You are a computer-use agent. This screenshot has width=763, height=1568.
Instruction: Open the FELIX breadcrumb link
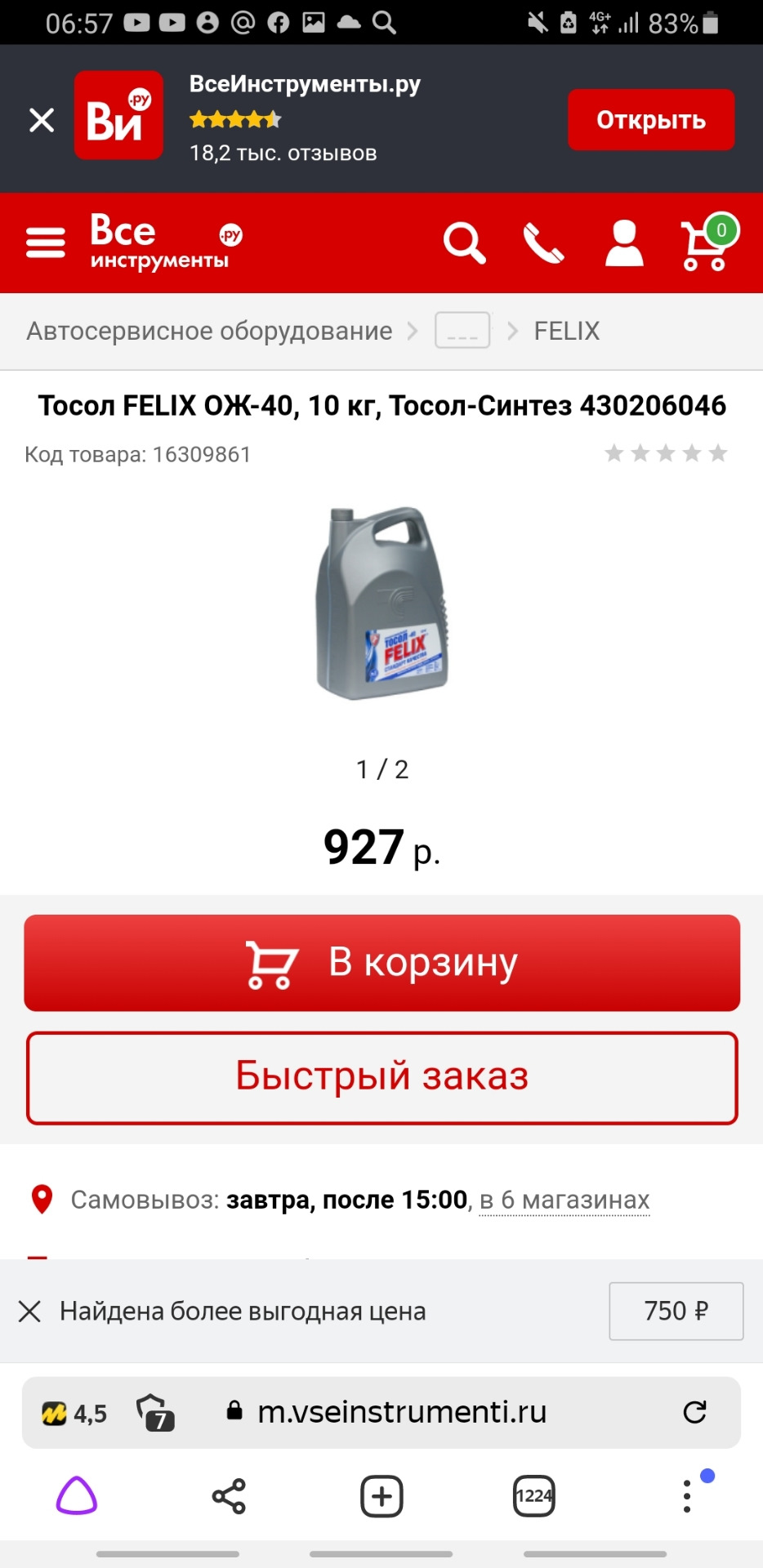566,331
